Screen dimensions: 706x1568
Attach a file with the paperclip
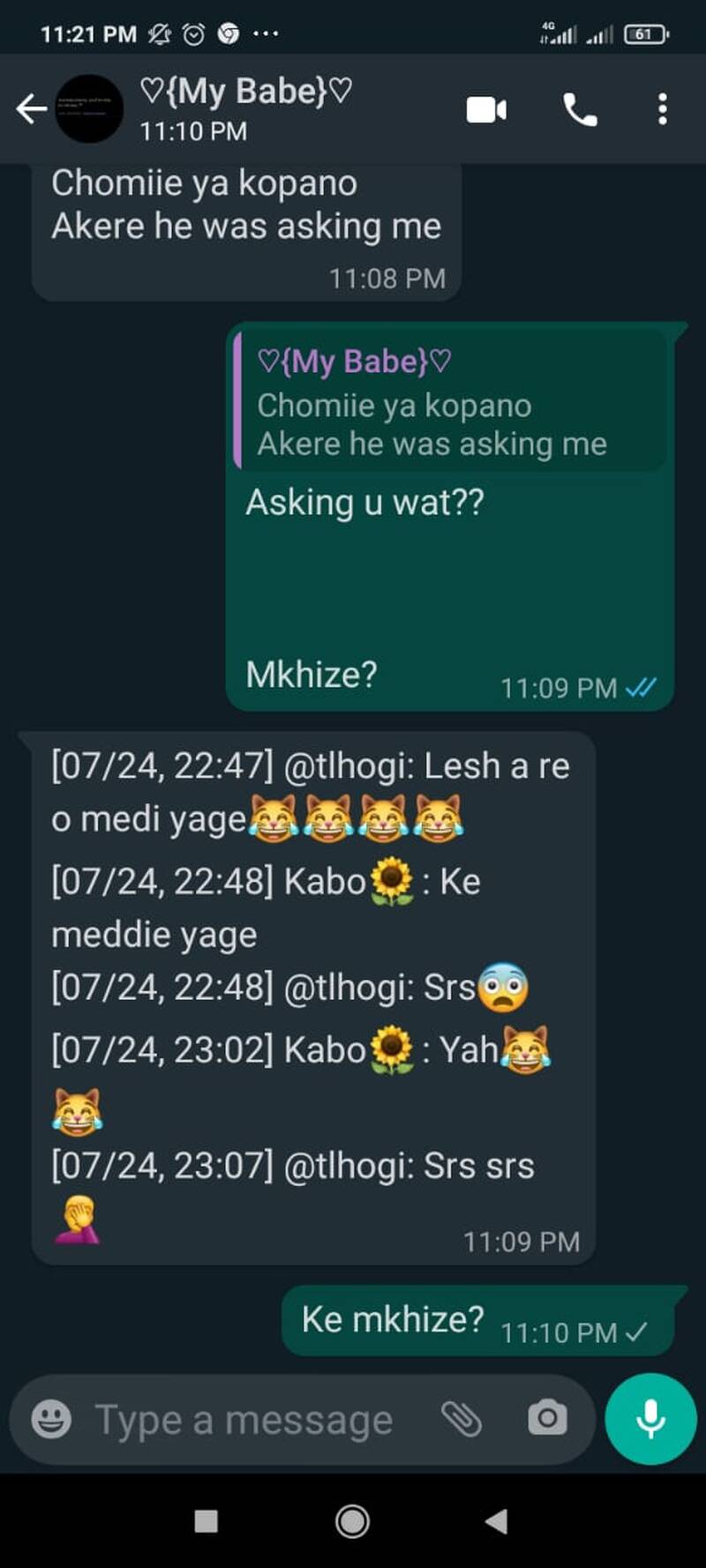pos(462,1419)
